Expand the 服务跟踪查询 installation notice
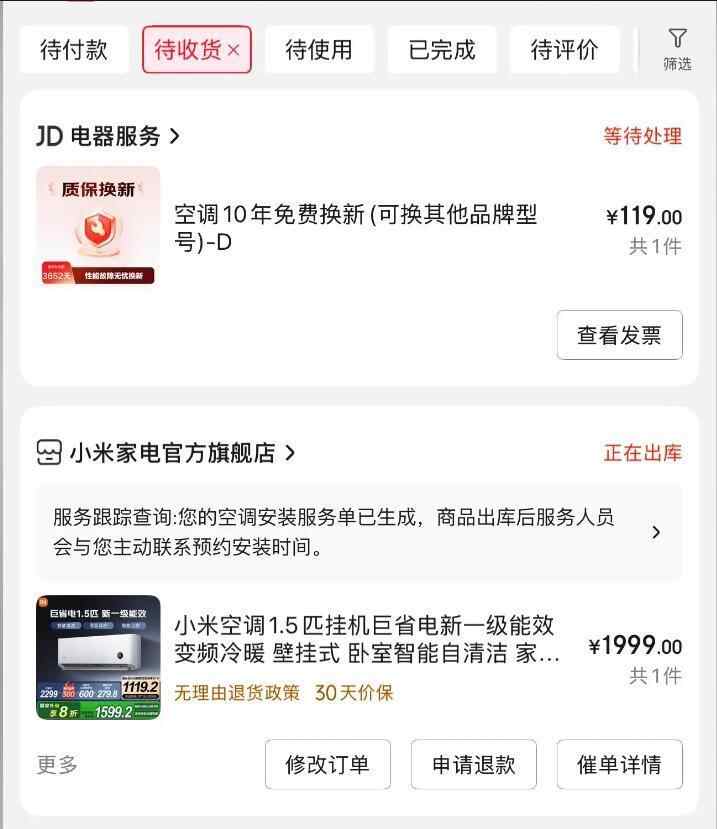Screen dimensions: 717x829 (x=359, y=532)
